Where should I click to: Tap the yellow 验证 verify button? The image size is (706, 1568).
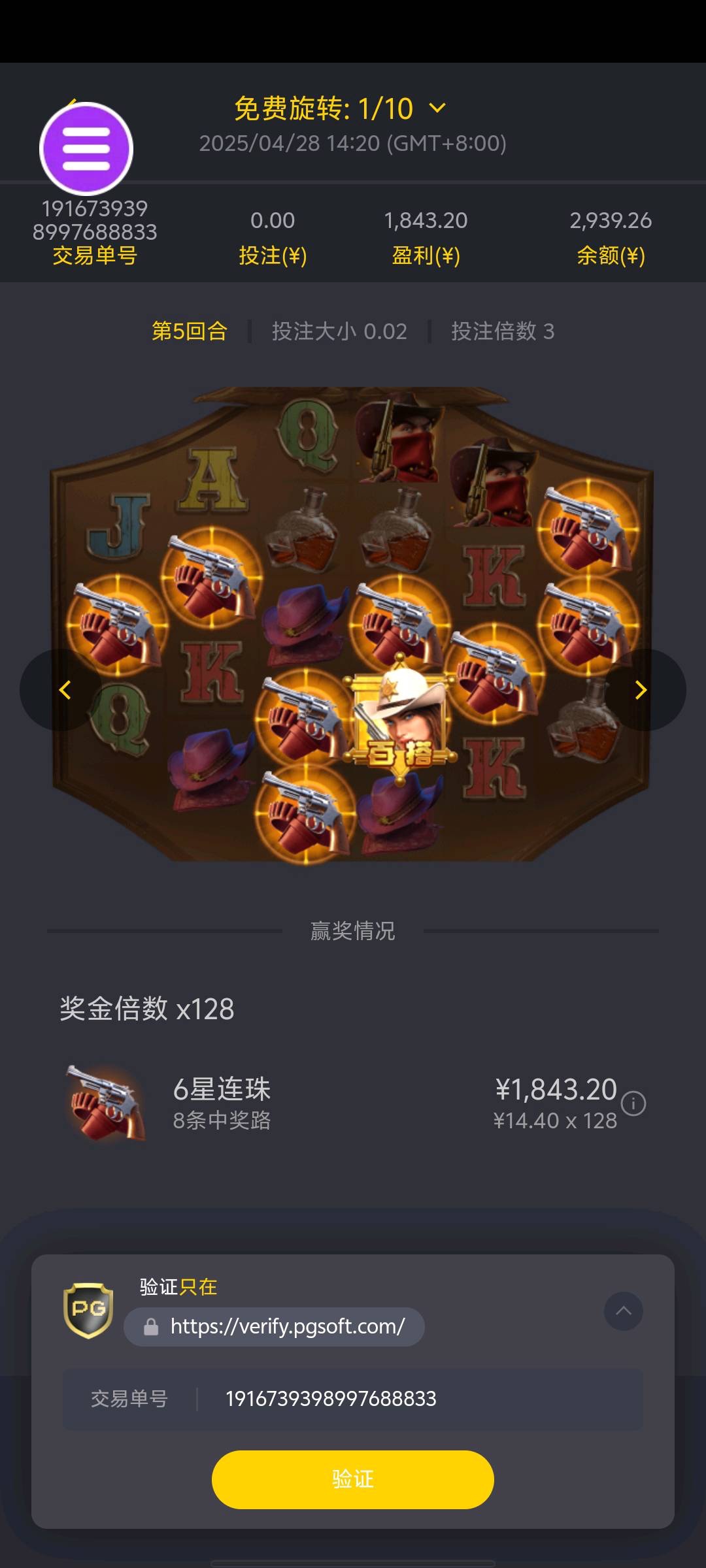(x=352, y=1479)
